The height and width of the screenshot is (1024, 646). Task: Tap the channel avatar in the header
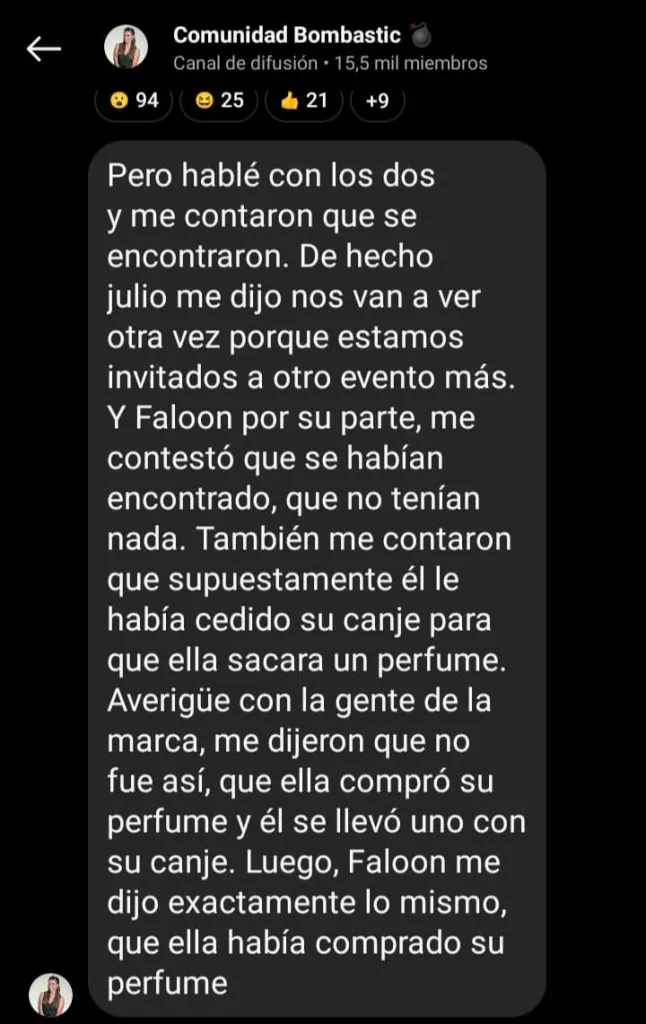click(126, 48)
